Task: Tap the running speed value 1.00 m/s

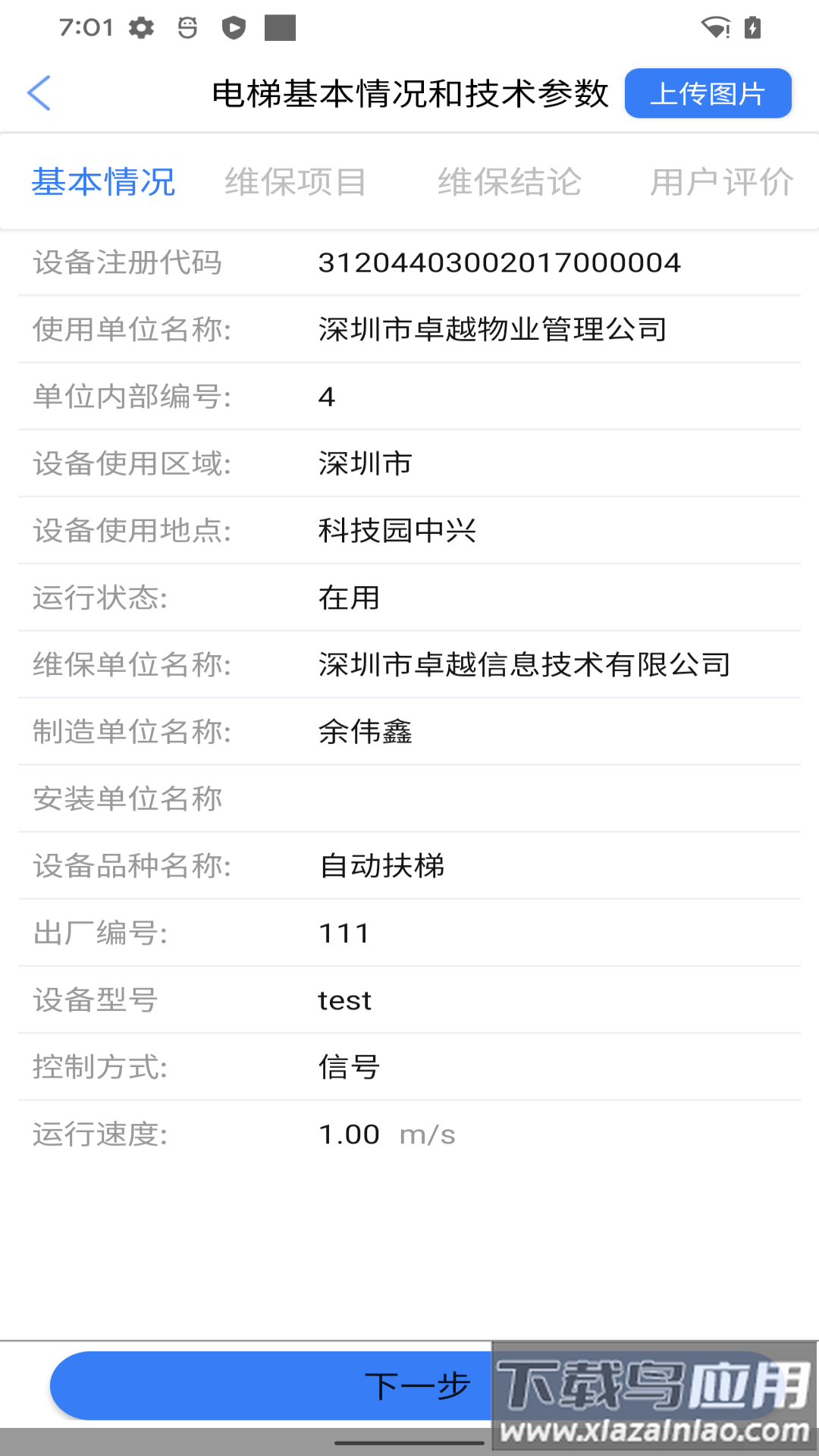Action: click(x=385, y=1134)
